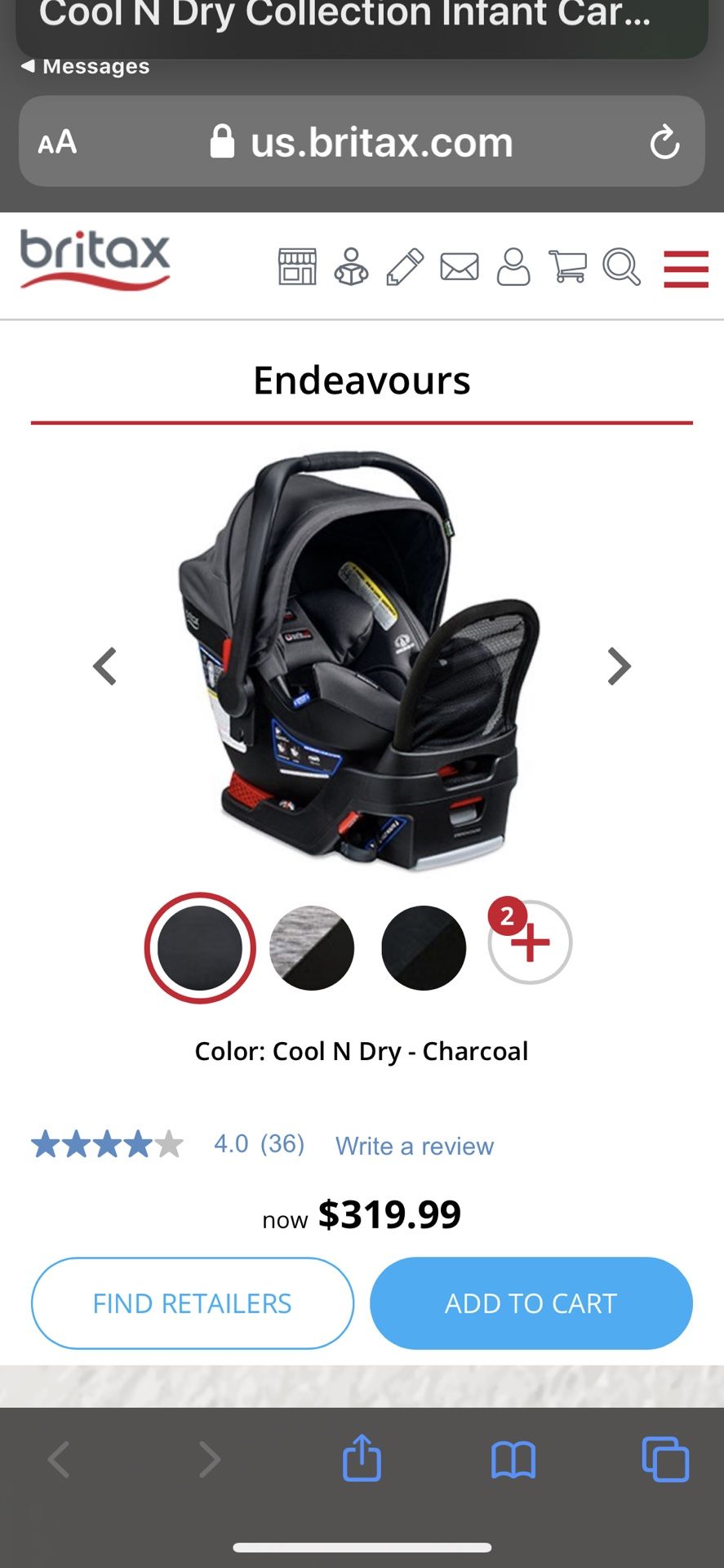Return to the Messages app
The width and height of the screenshot is (724, 1568).
coord(85,66)
